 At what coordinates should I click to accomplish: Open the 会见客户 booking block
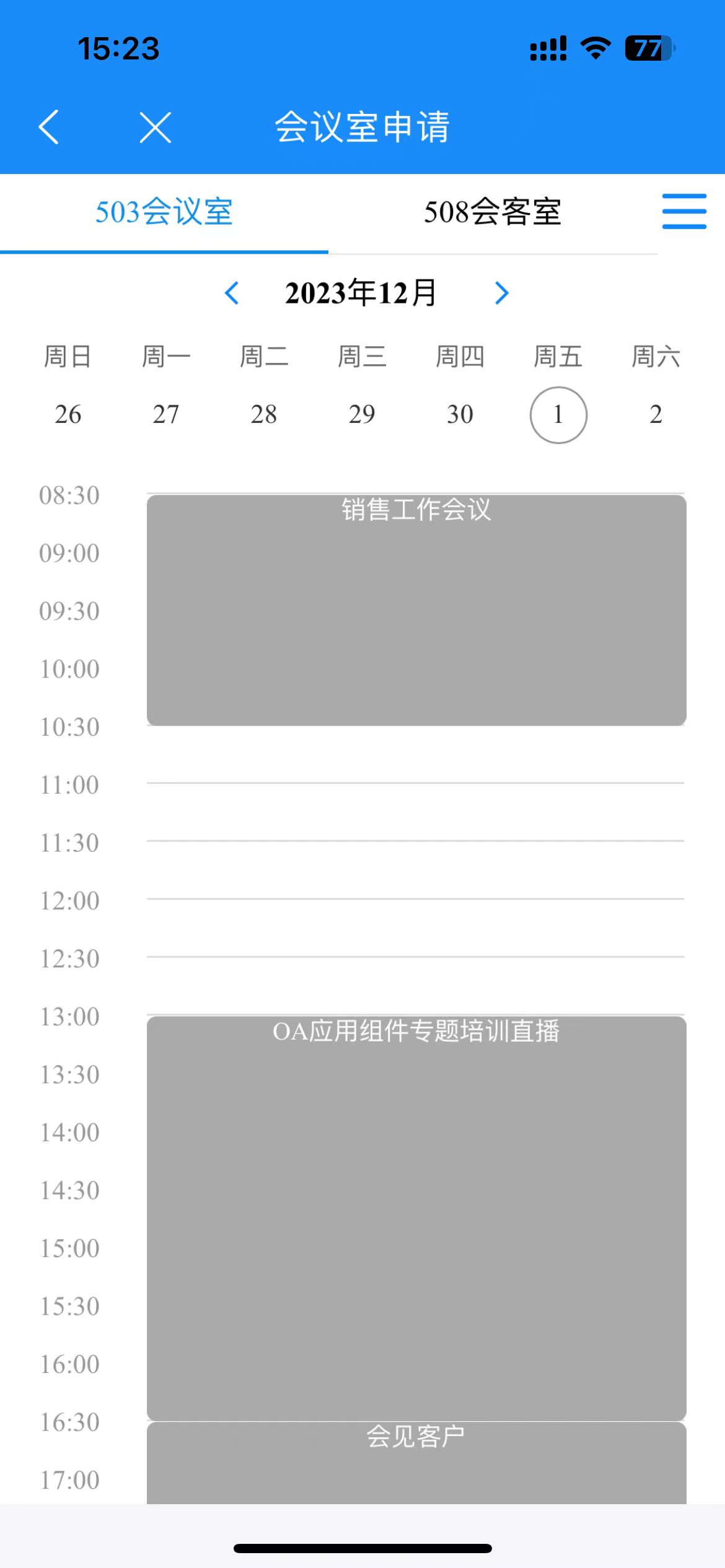[416, 1463]
